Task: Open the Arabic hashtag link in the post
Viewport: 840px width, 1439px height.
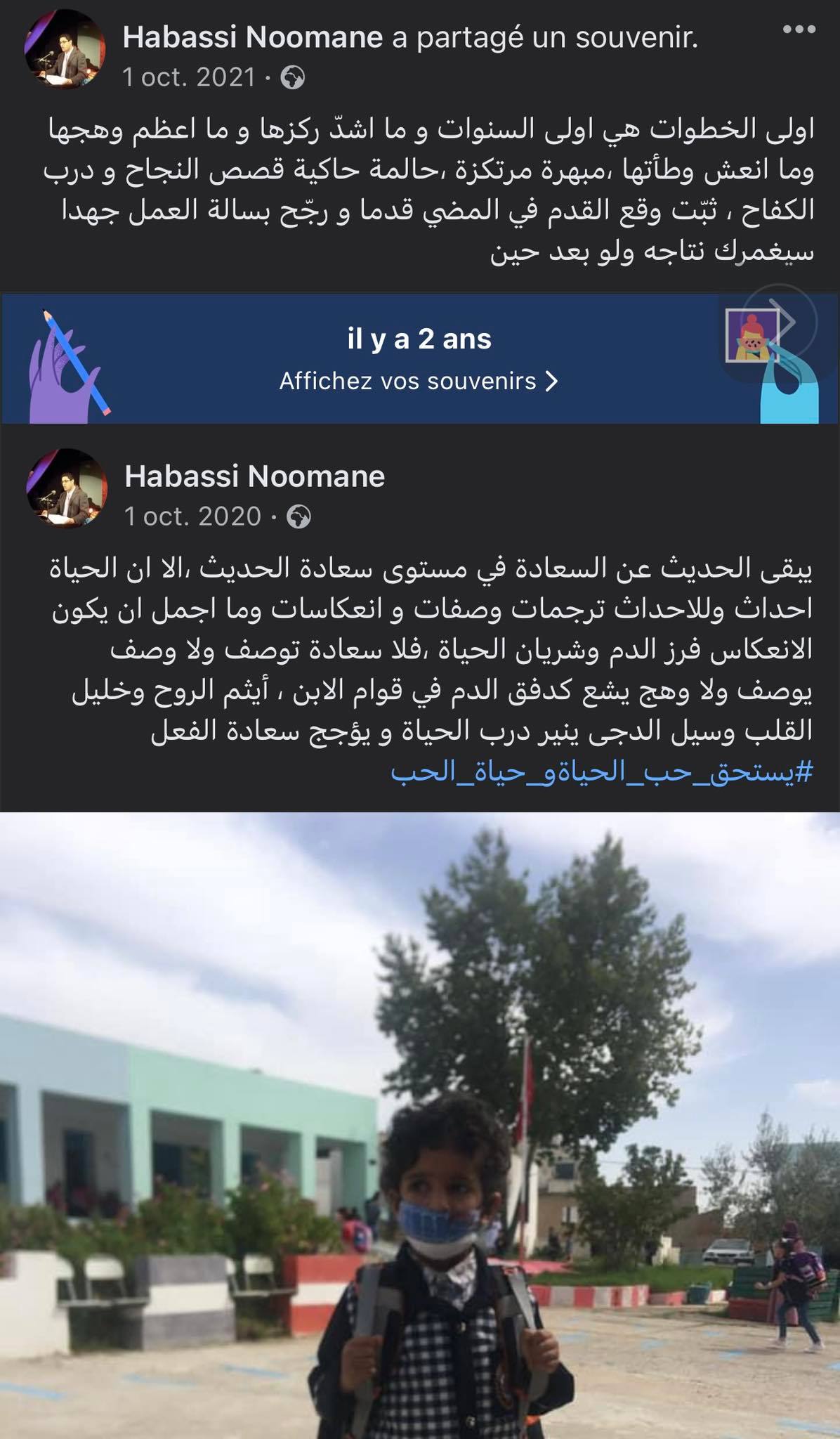Action: click(601, 773)
